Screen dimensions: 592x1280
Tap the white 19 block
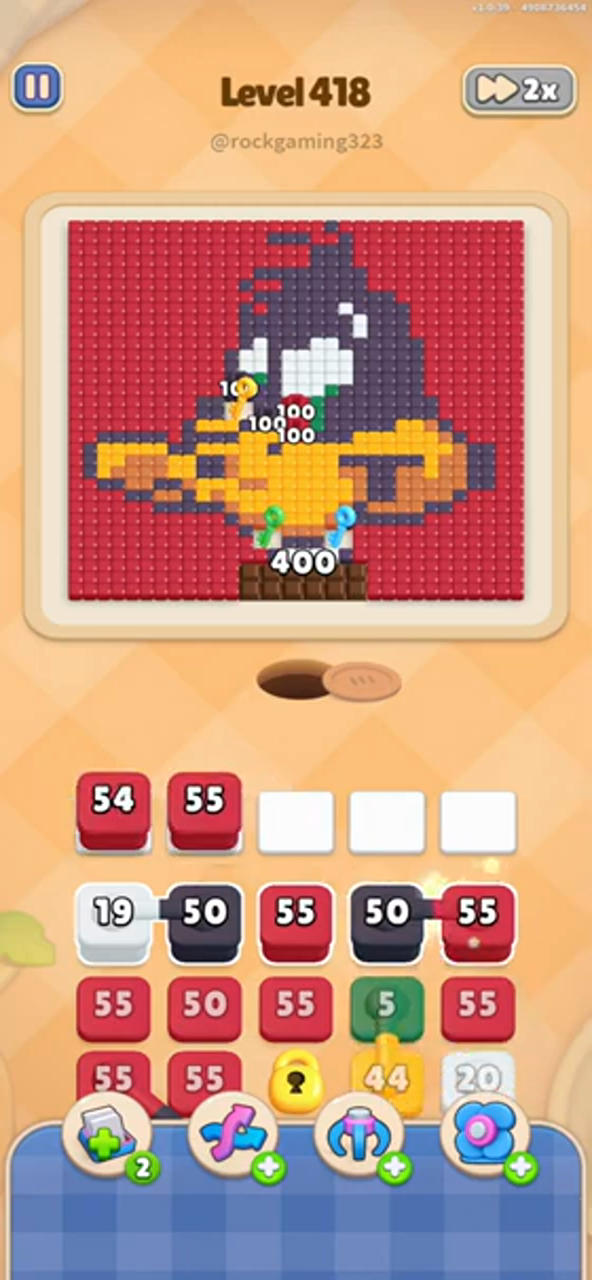(x=113, y=919)
